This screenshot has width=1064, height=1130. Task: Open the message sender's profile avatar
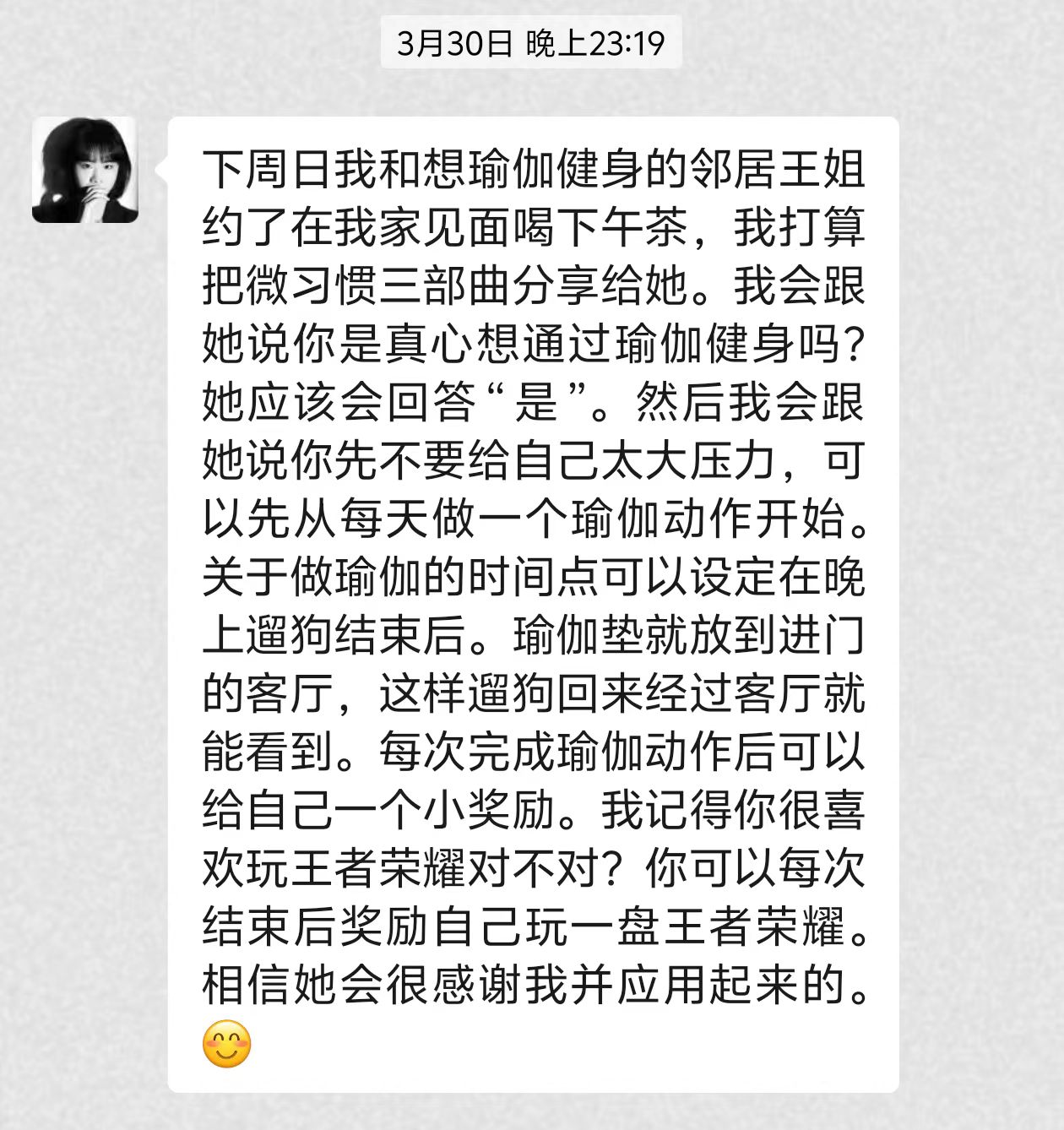(x=84, y=170)
